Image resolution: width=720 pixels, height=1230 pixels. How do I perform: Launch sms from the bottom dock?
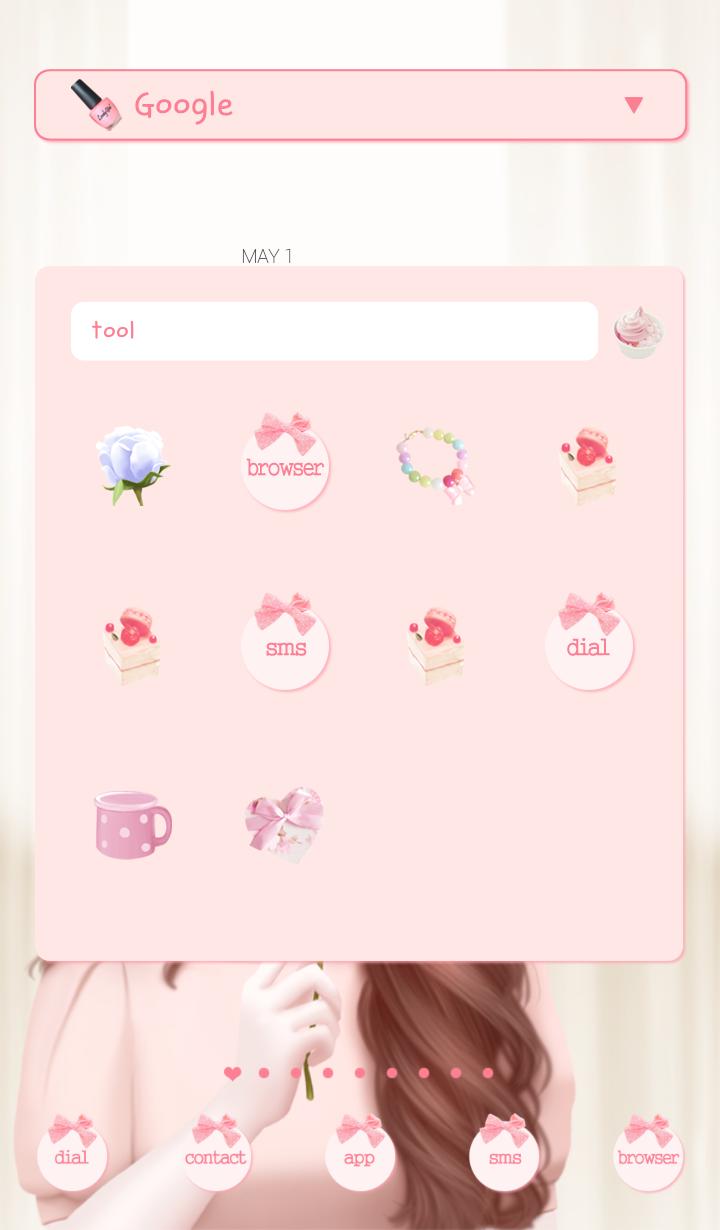click(504, 1153)
